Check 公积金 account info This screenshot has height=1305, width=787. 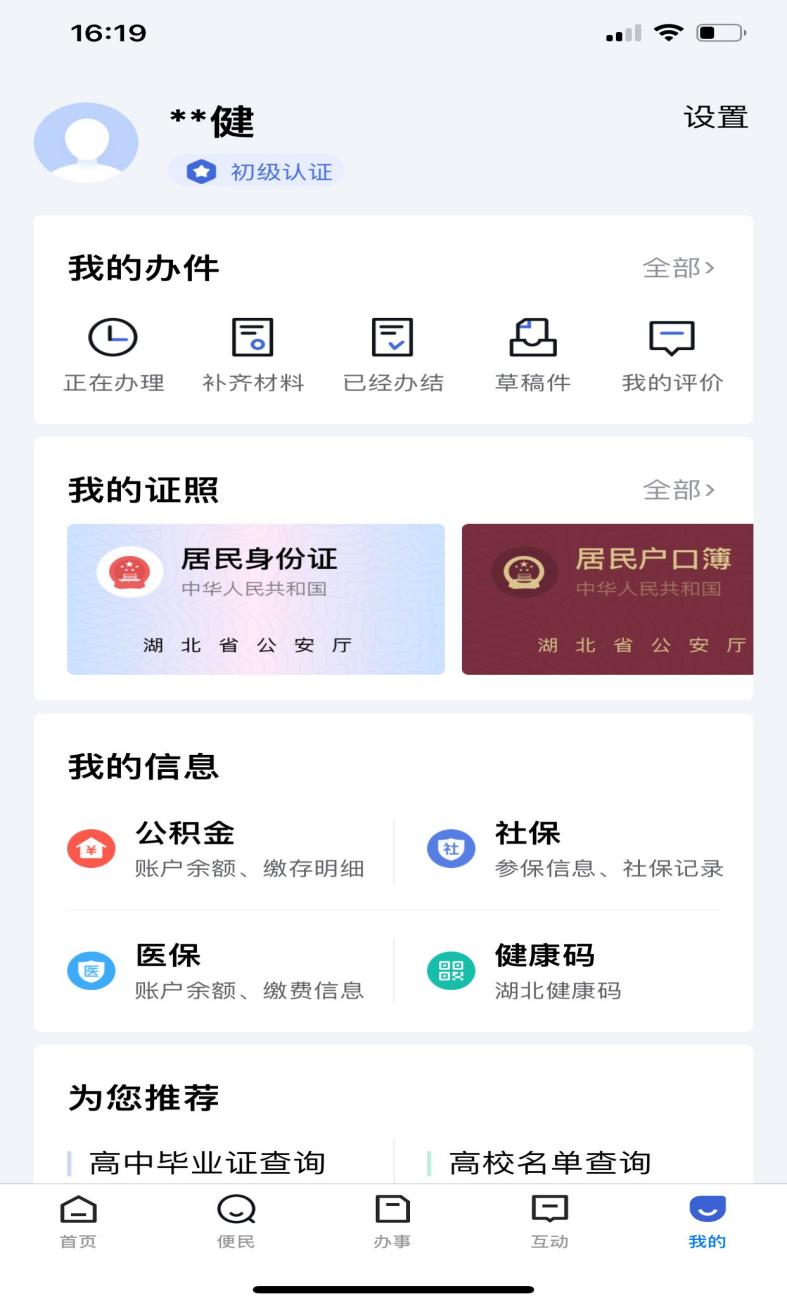[216, 850]
